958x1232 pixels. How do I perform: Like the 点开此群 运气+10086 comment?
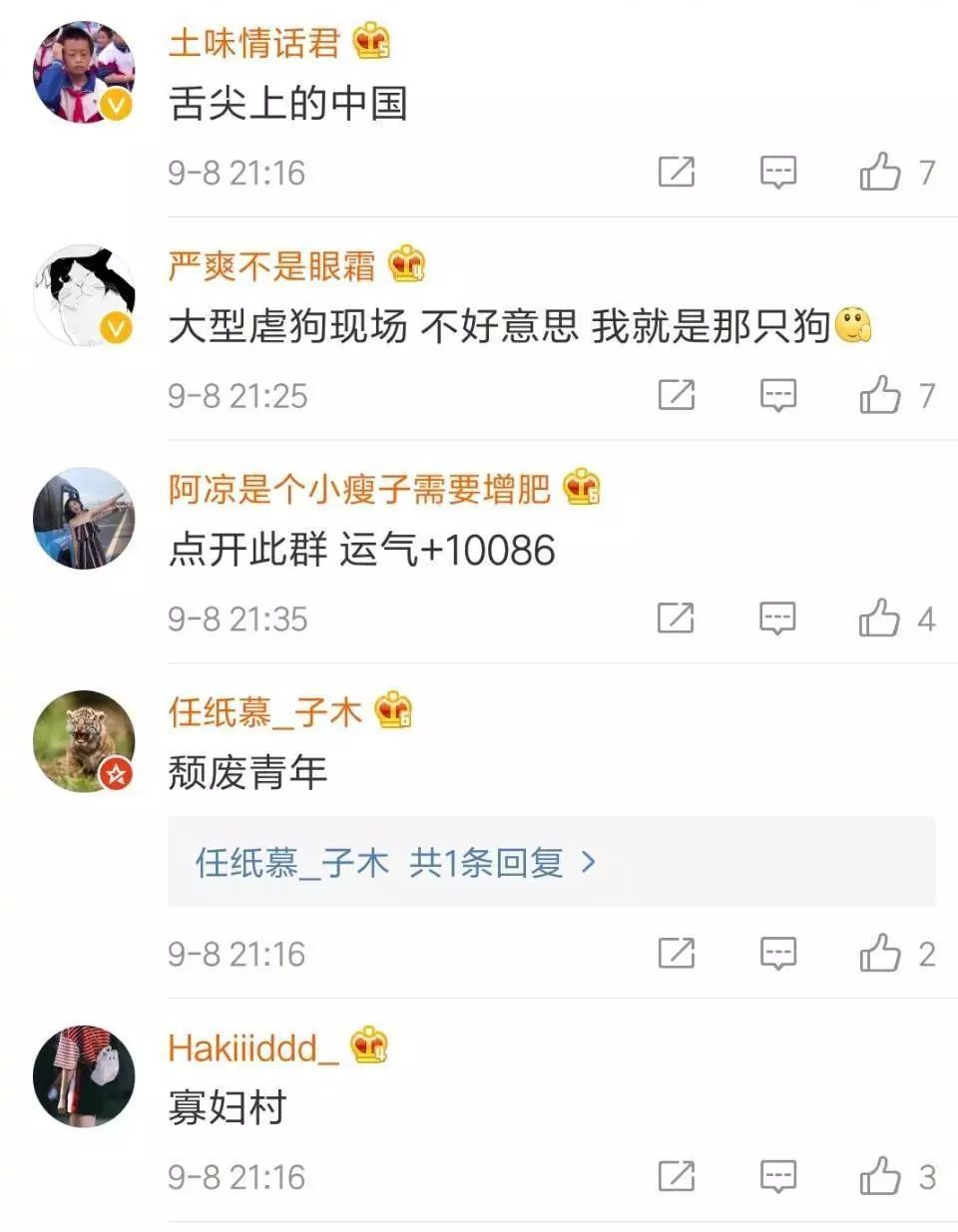[879, 618]
